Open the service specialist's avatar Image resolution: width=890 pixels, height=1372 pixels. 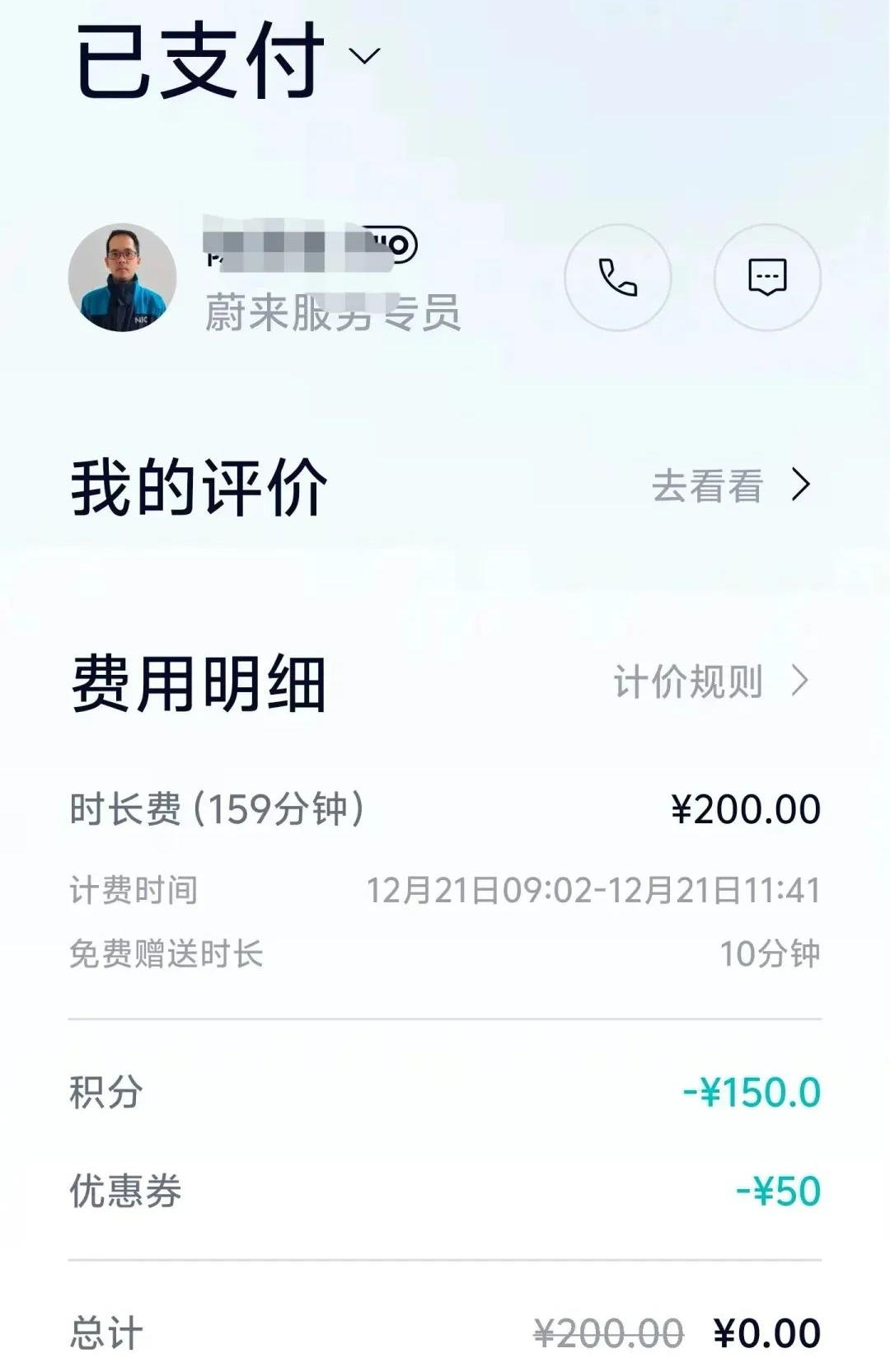click(x=122, y=278)
